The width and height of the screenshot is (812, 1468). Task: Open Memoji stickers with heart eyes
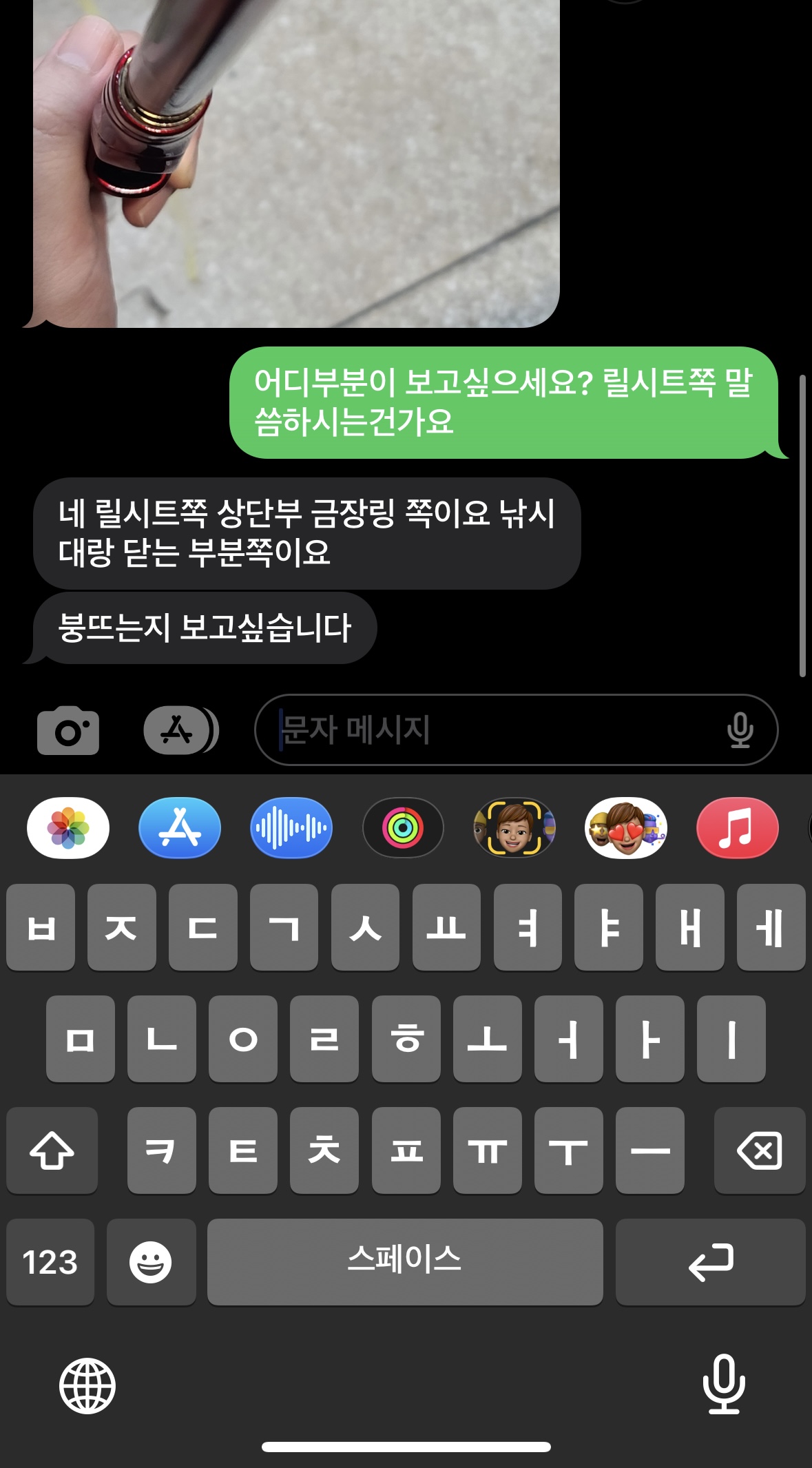click(x=626, y=828)
